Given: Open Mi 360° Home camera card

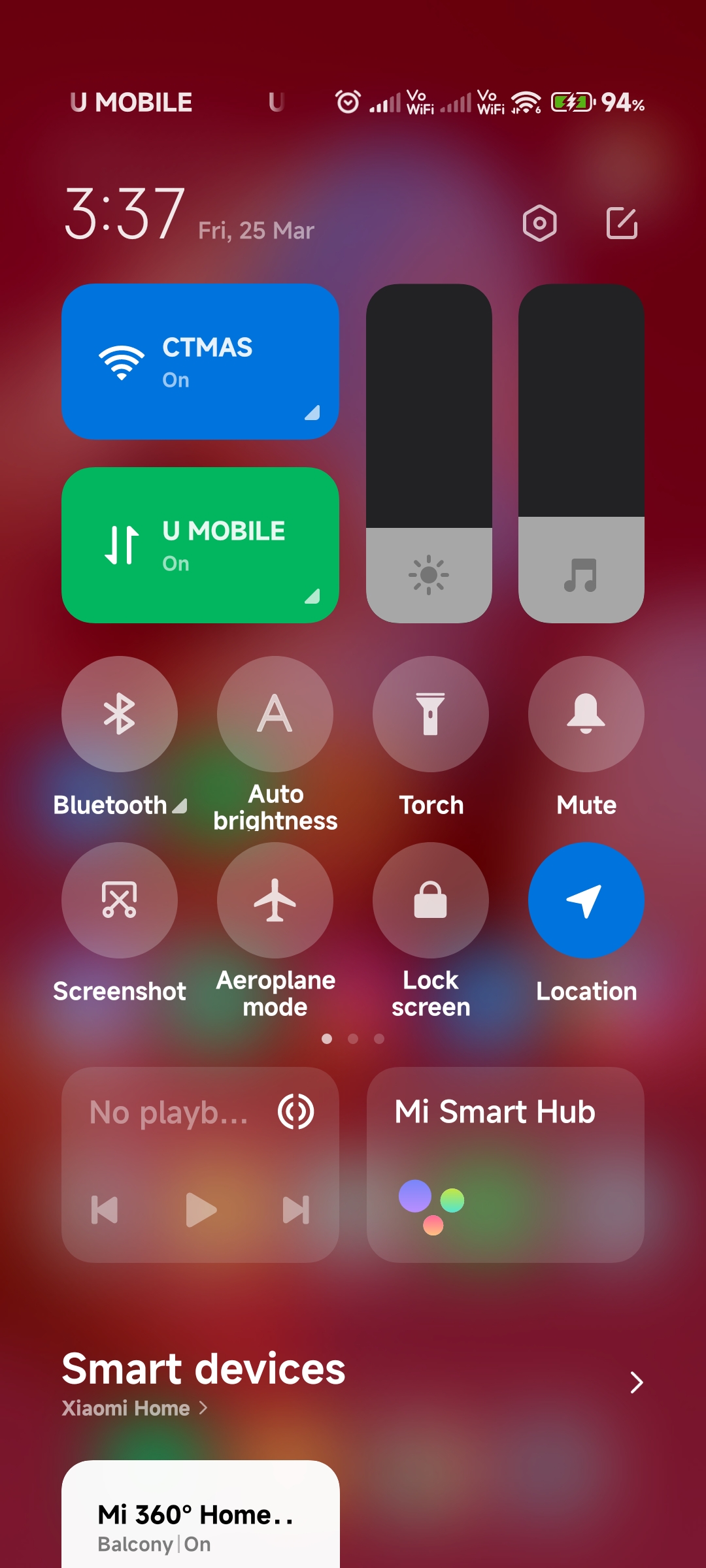Looking at the screenshot, I should point(201,1514).
